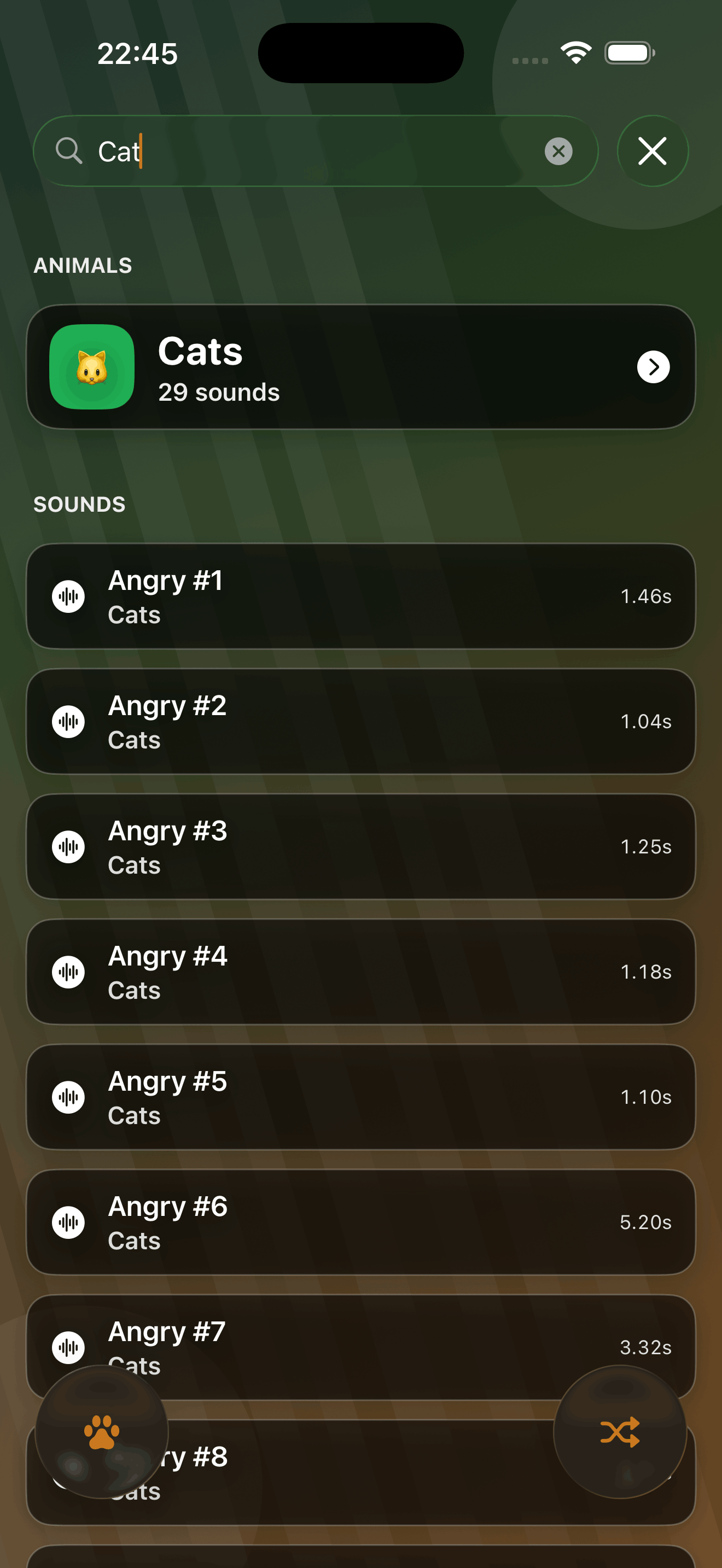Select the Angry #1 sound row

(x=360, y=596)
